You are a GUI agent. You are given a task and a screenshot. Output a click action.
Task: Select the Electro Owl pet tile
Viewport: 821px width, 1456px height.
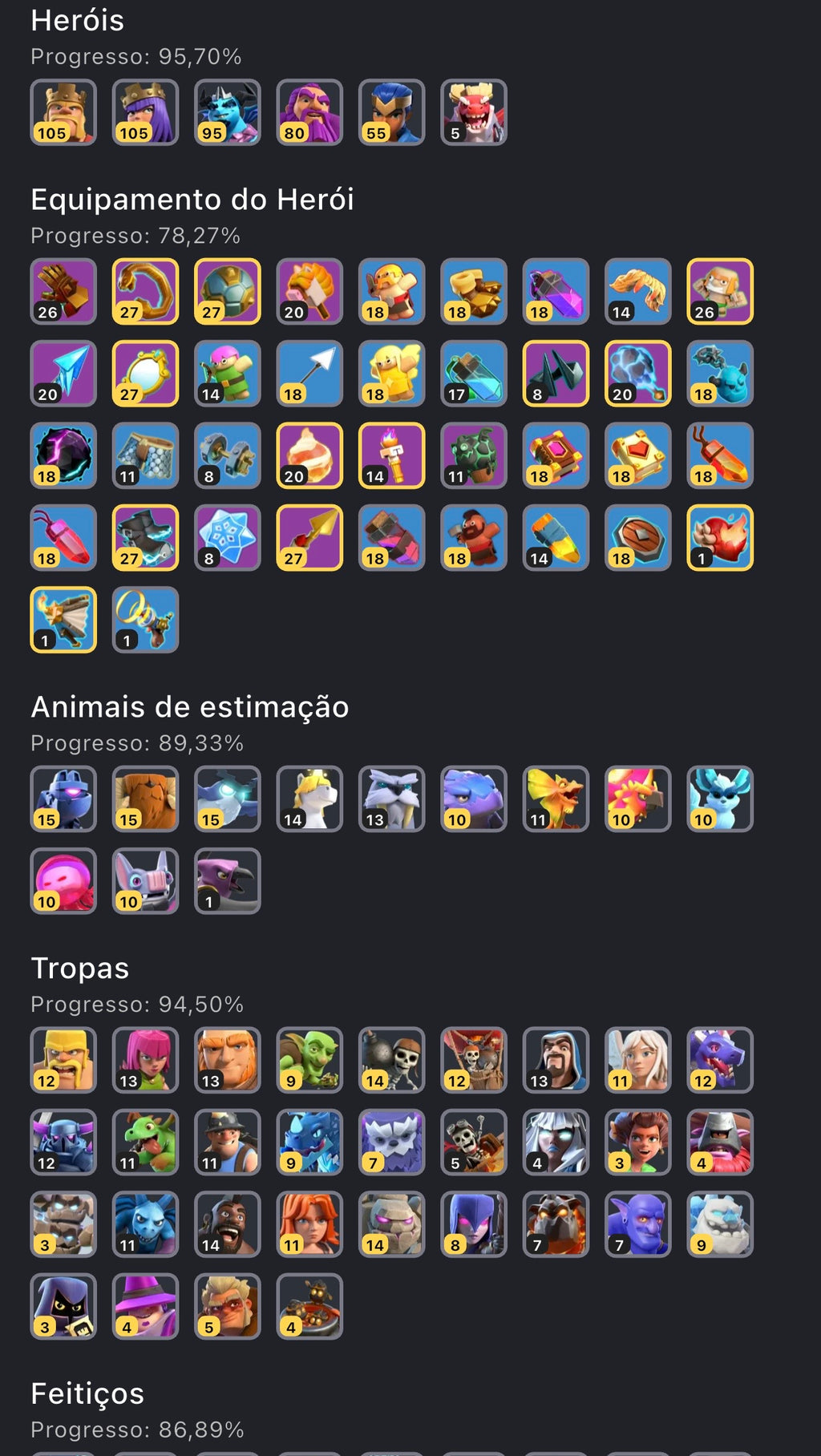[x=228, y=799]
